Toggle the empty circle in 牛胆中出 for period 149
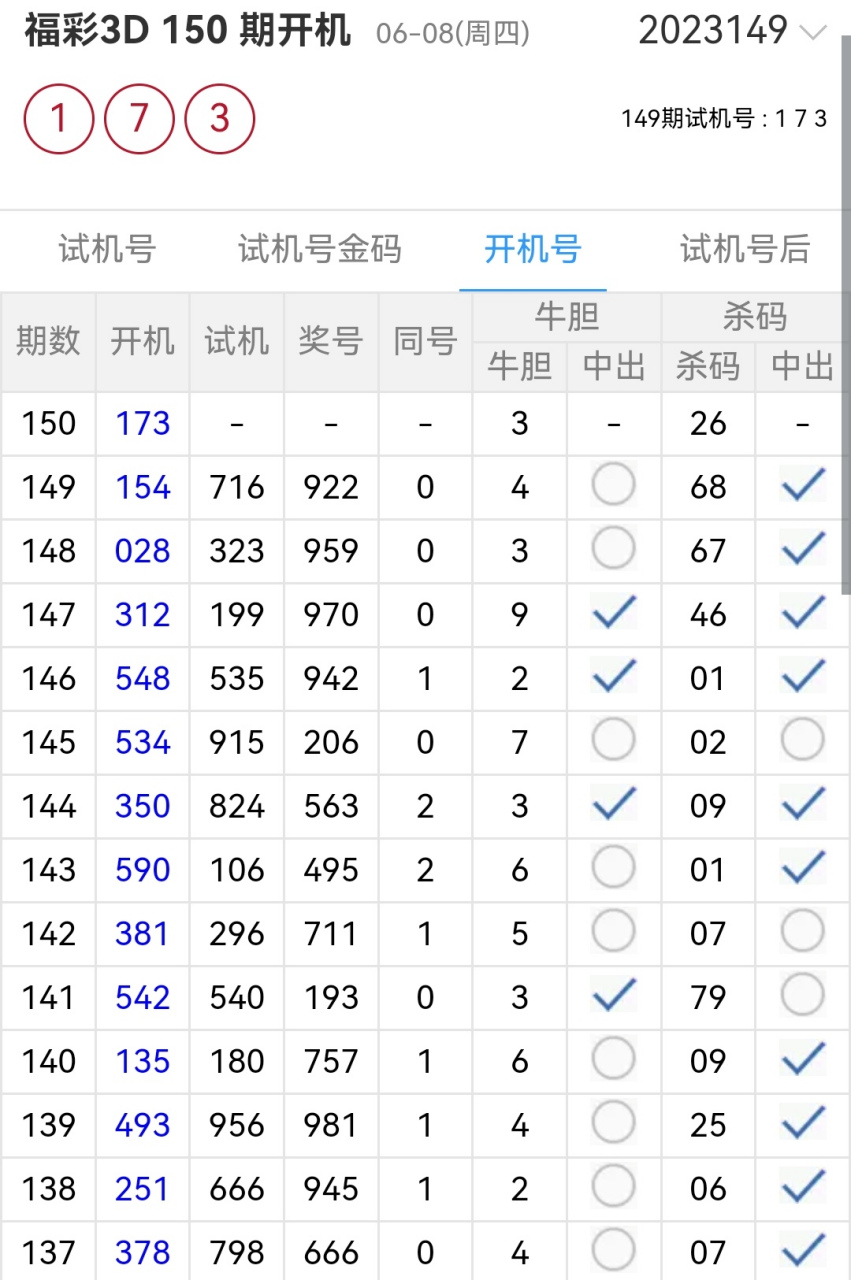This screenshot has height=1280, width=851. point(613,484)
